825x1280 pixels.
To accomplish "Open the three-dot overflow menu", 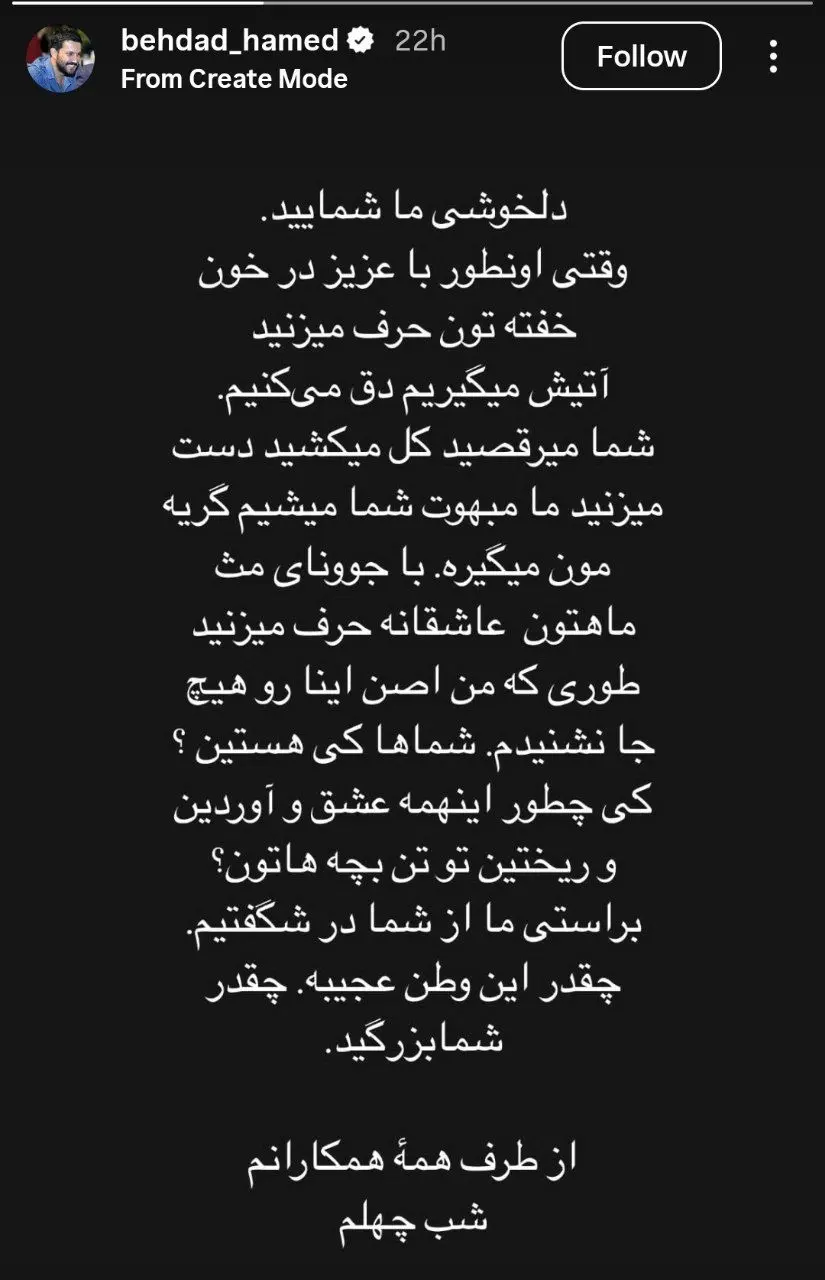I will coord(773,56).
